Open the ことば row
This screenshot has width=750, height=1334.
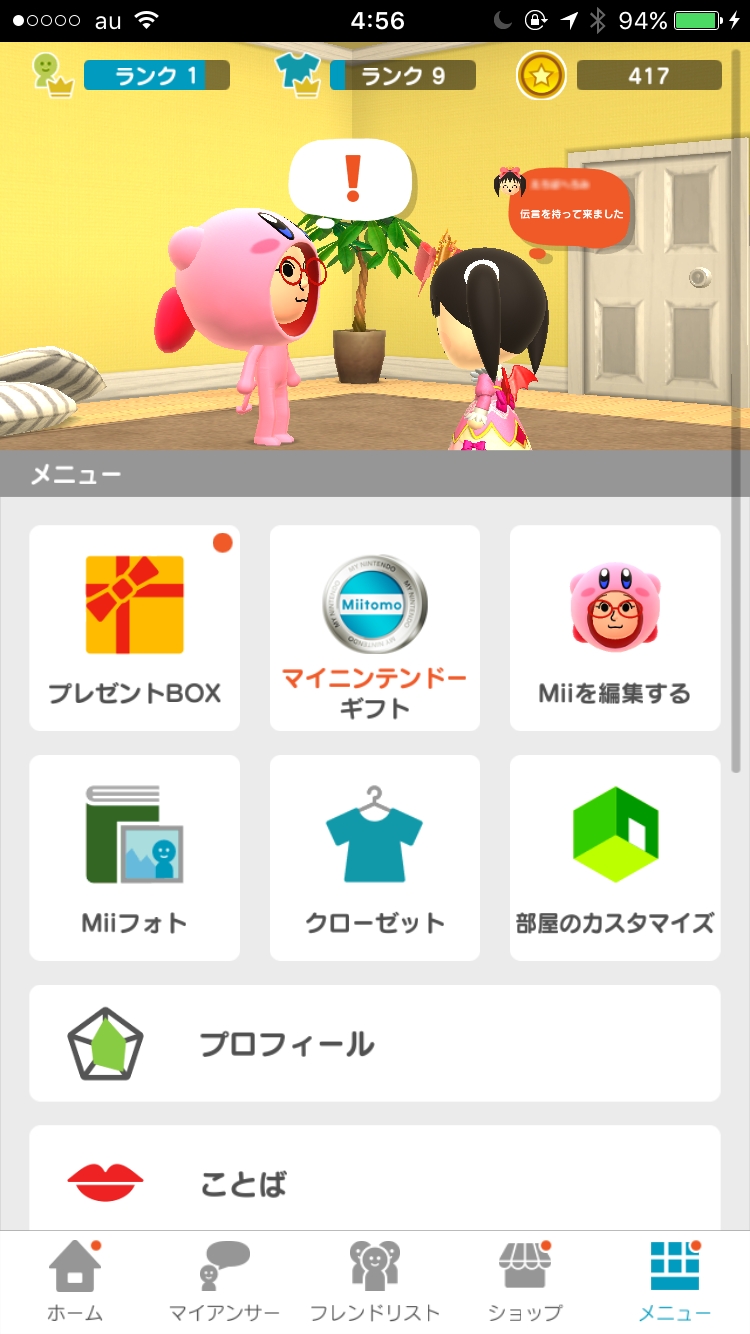[x=375, y=1180]
